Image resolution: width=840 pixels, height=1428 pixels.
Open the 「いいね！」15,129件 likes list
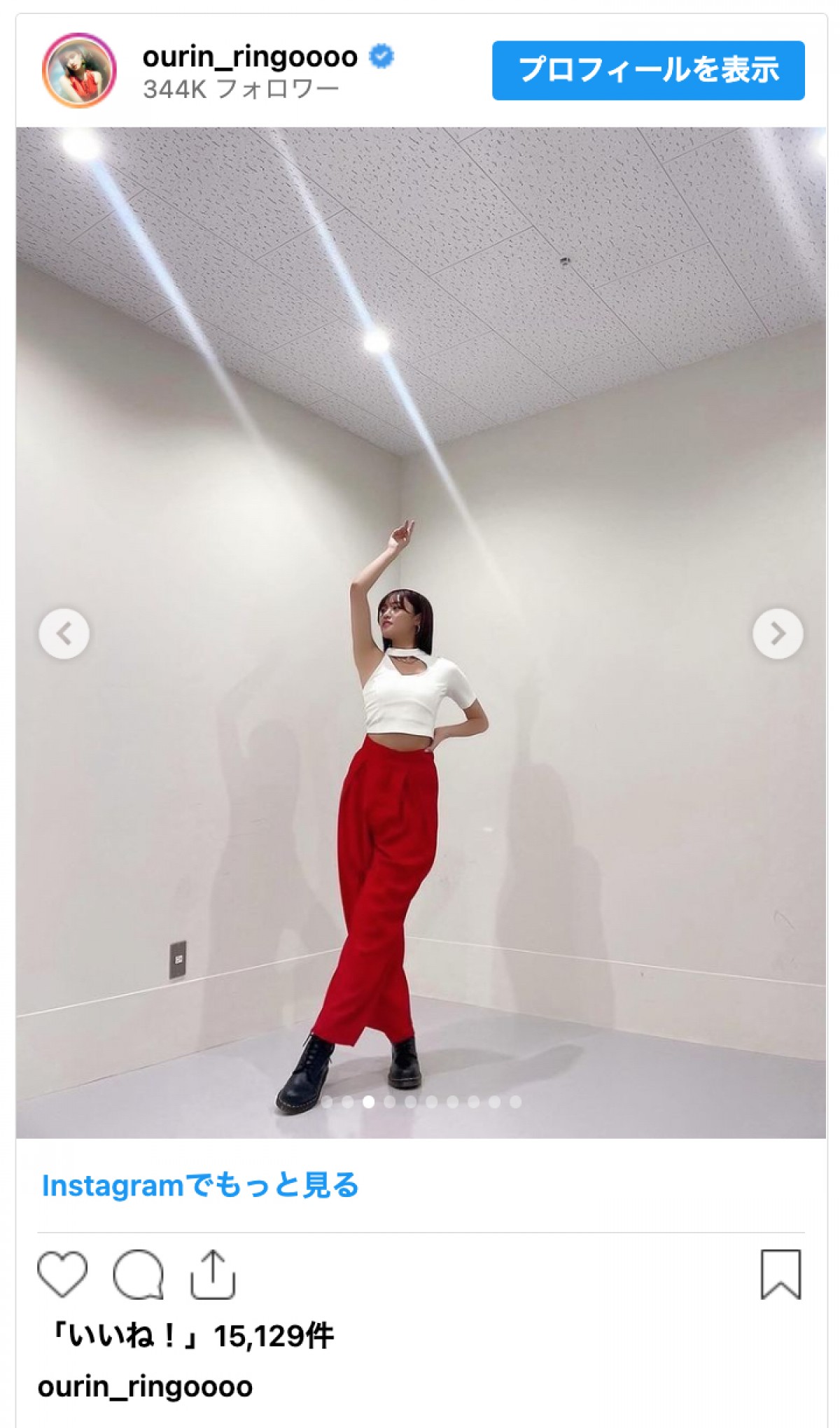[188, 1336]
